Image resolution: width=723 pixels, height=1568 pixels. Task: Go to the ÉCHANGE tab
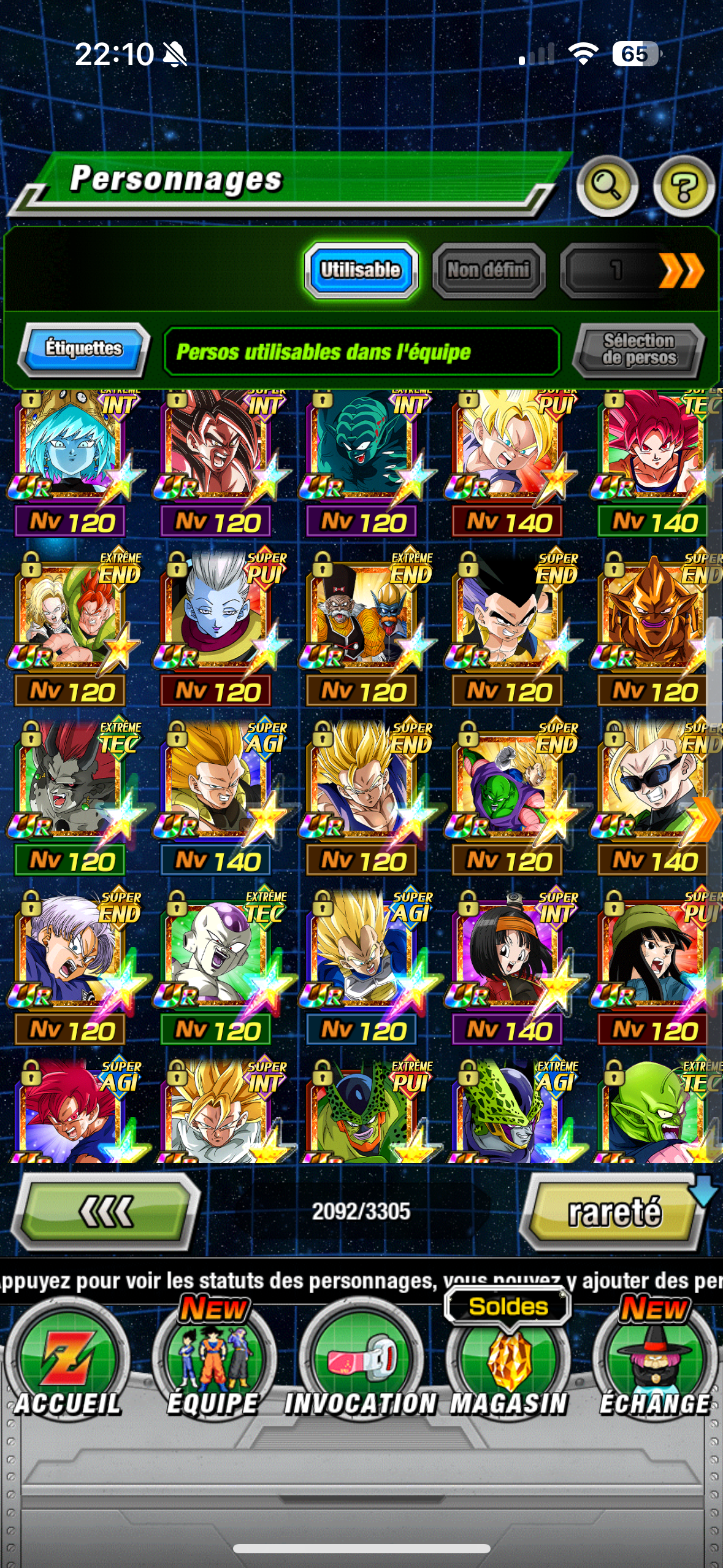pos(654,1365)
